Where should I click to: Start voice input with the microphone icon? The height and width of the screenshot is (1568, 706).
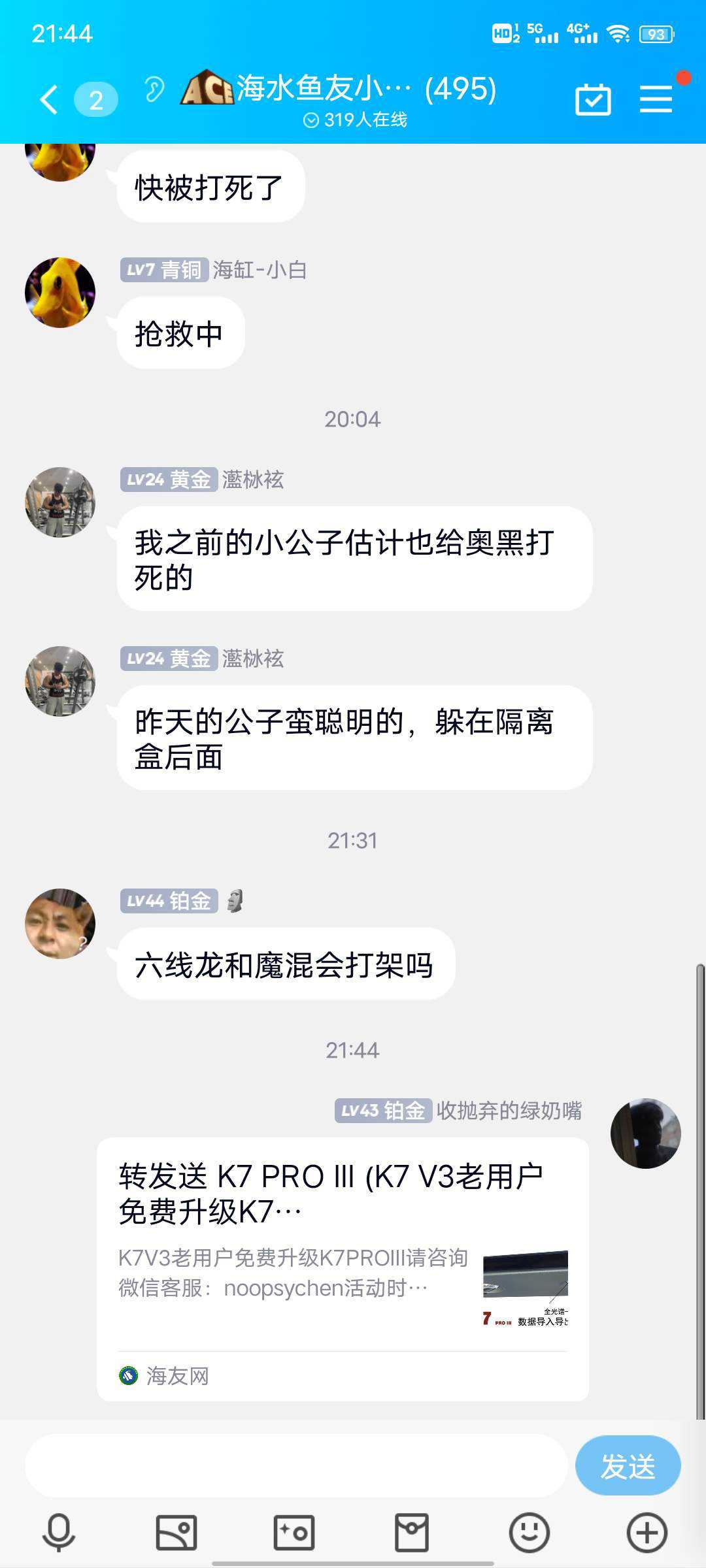pos(59,1532)
